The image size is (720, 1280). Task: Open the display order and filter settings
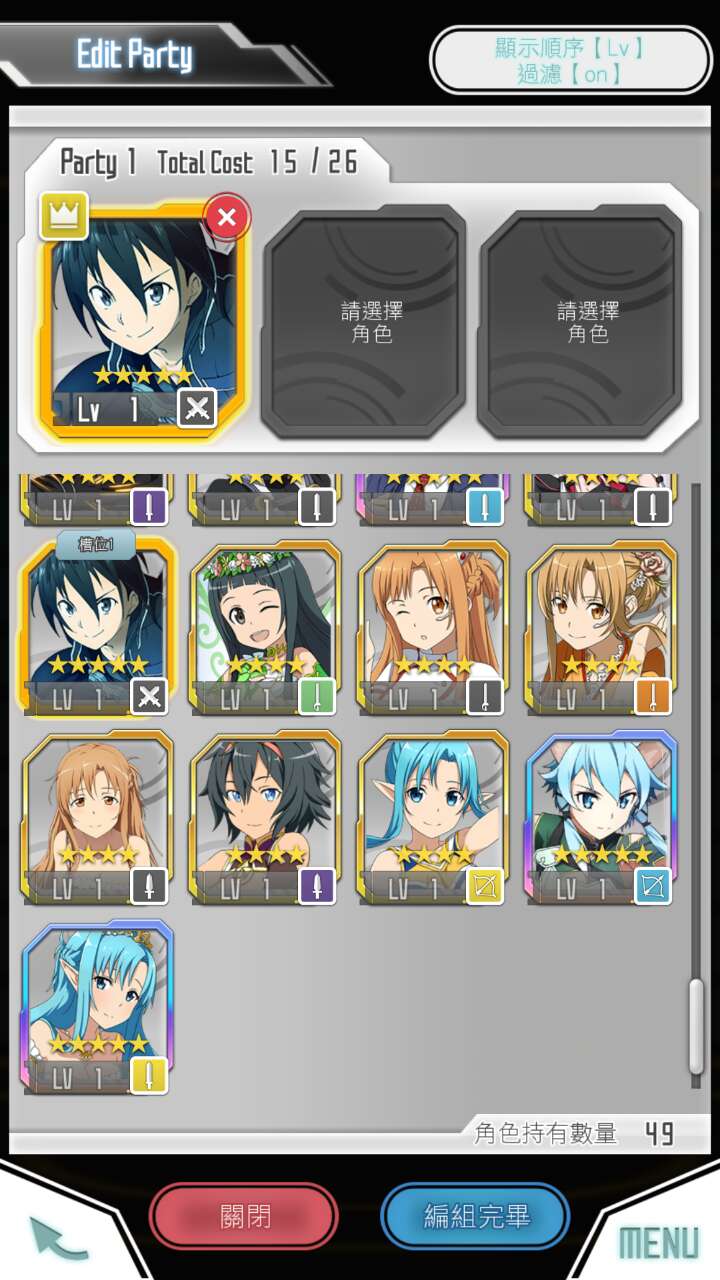pos(570,60)
